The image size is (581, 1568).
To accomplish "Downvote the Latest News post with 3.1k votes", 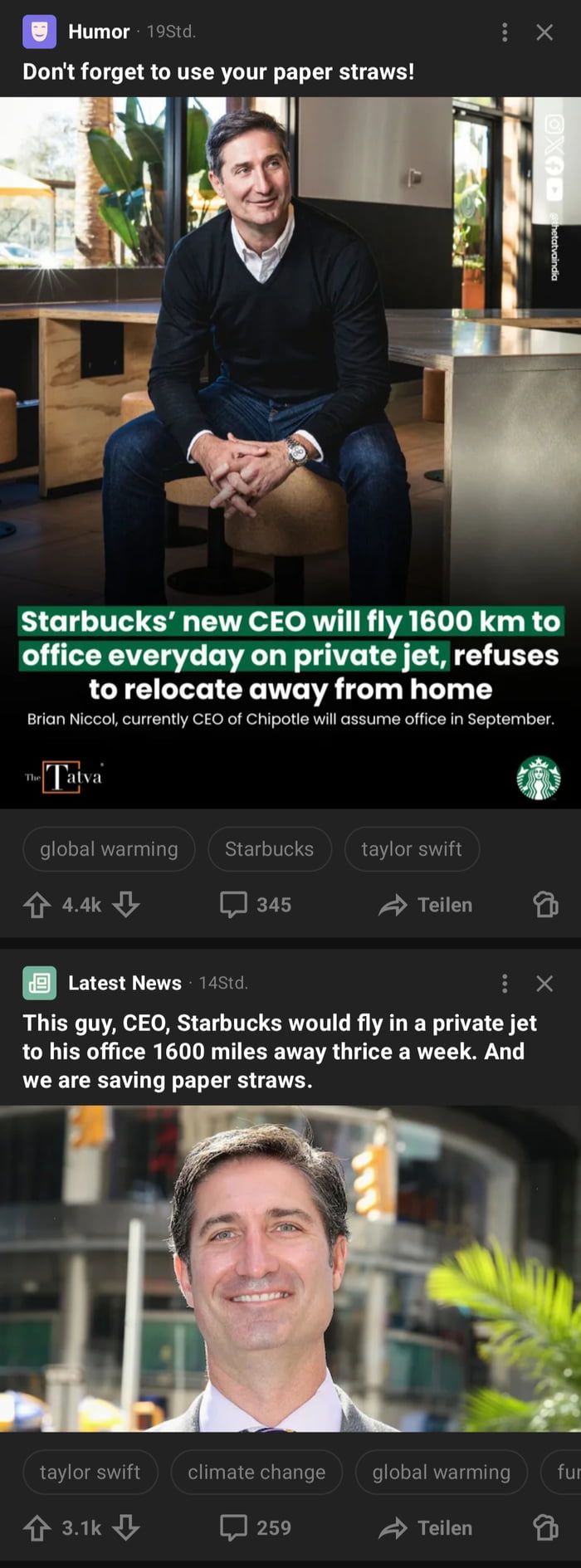I will 126,1527.
